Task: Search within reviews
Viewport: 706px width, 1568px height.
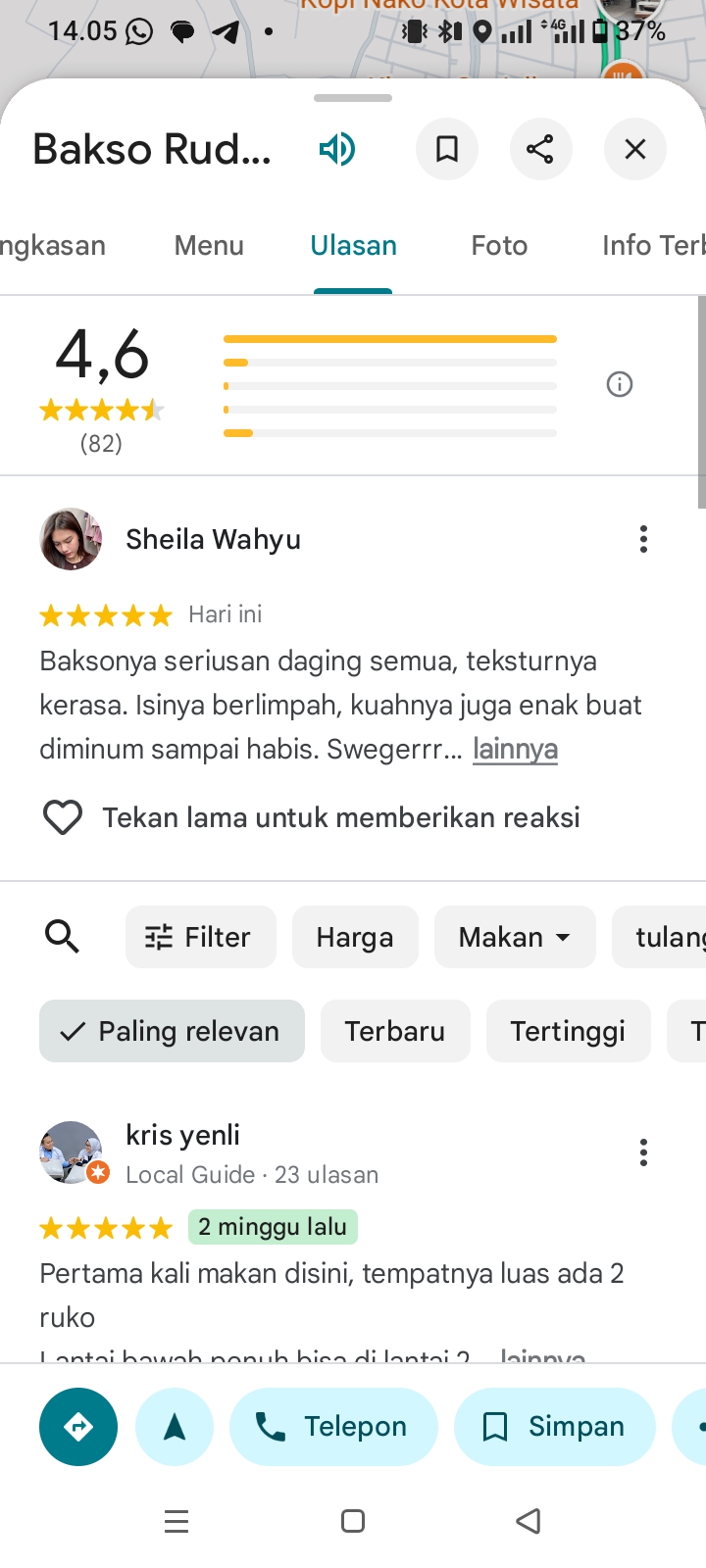Action: [62, 937]
